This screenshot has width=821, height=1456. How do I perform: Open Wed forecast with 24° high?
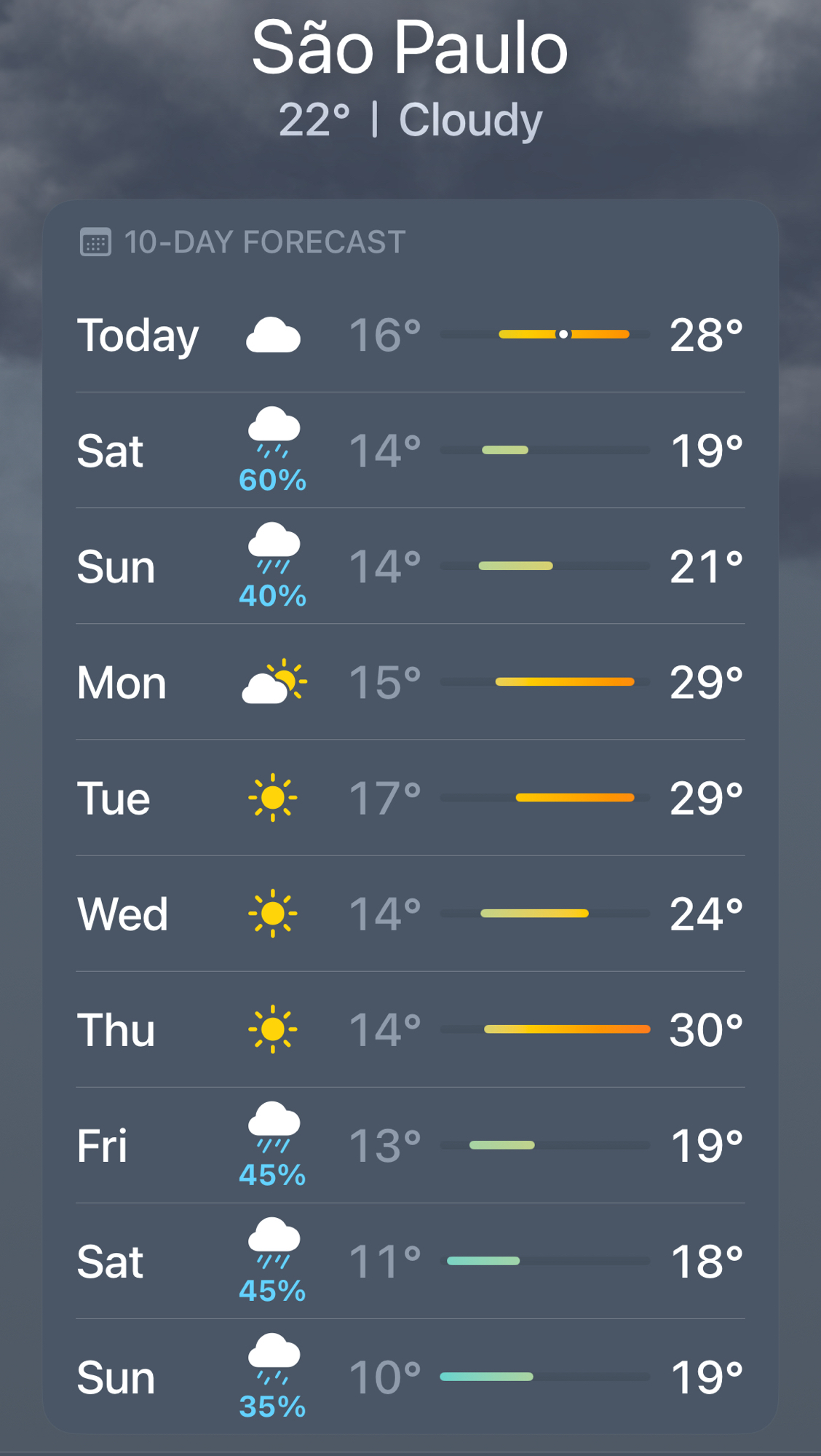[x=410, y=914]
